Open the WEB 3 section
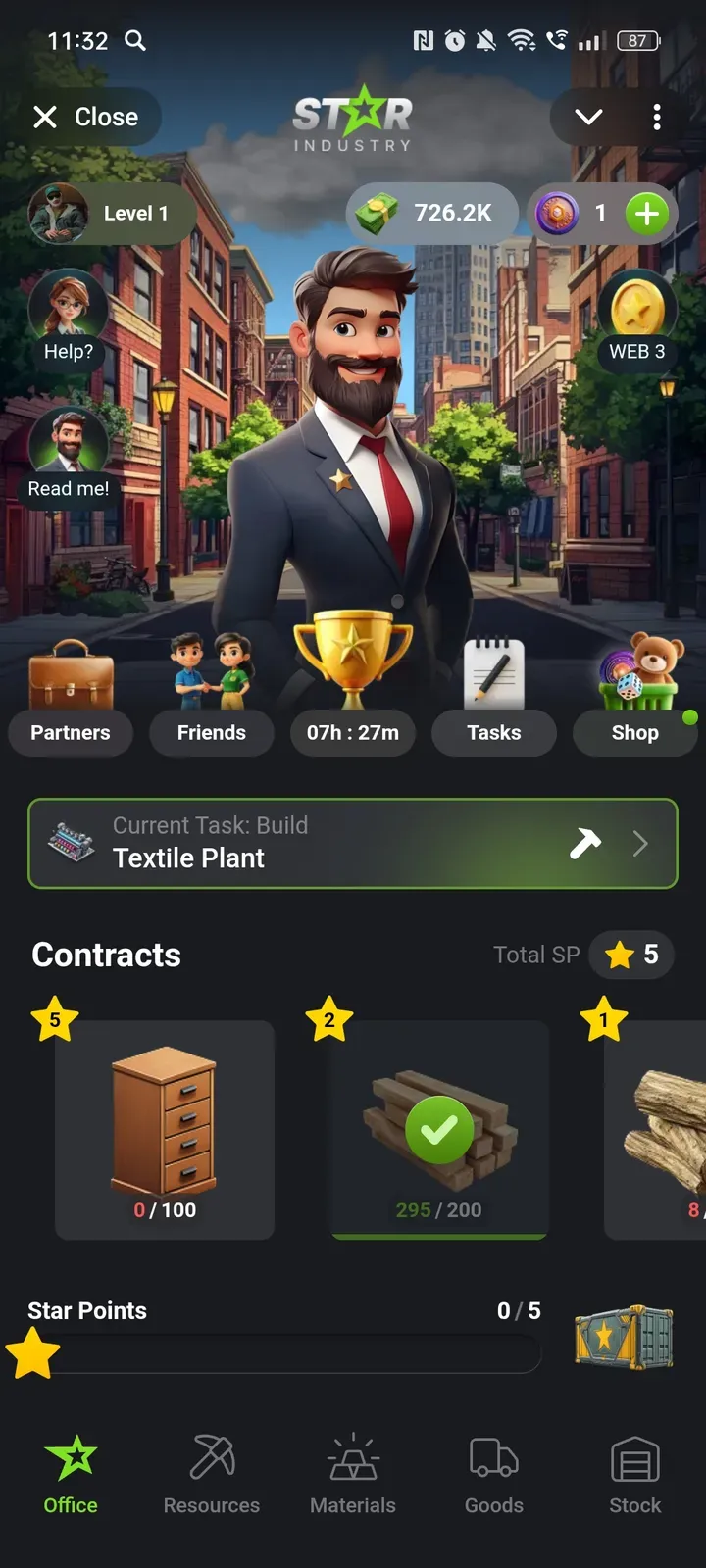 click(x=637, y=319)
